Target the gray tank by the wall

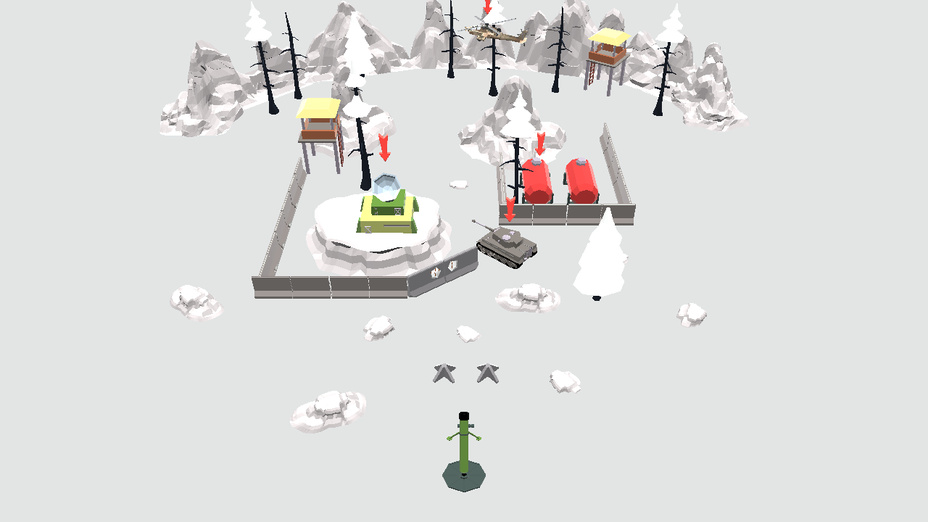tap(508, 244)
